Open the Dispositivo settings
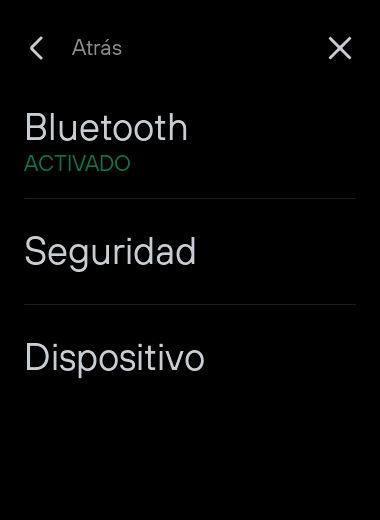Viewport: 380px width, 520px height. [190, 357]
